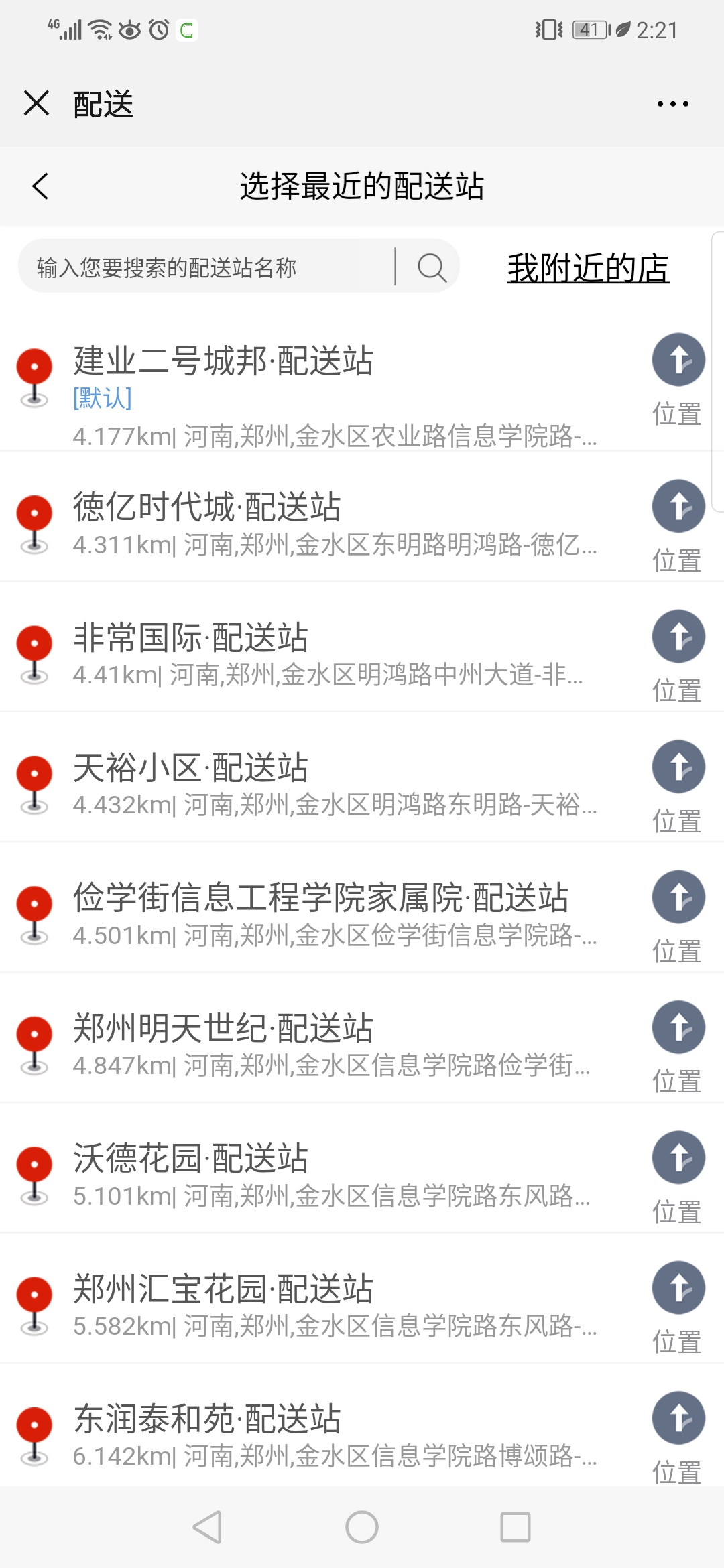Focus the delivery station search field
724x1568 pixels.
coord(208,267)
